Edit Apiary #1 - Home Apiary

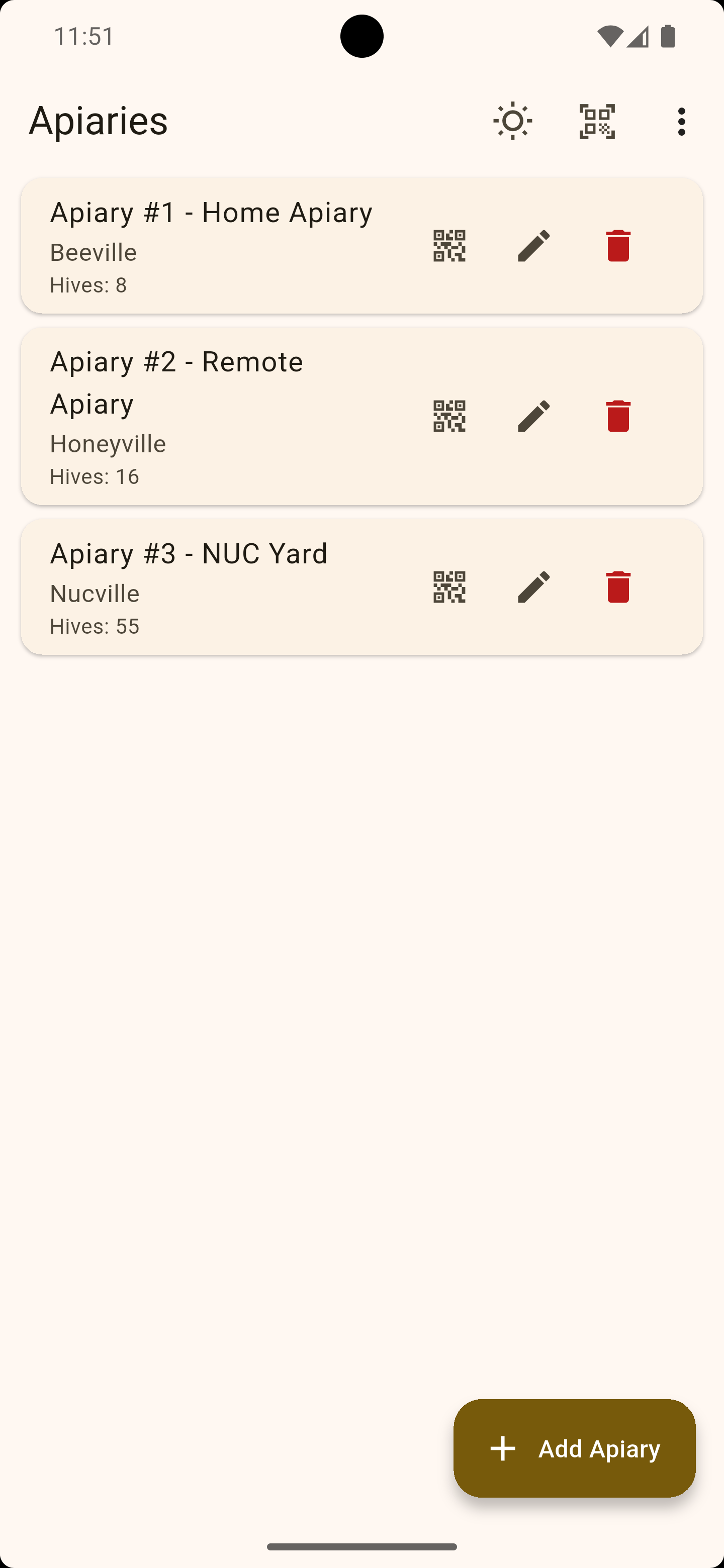(x=533, y=246)
